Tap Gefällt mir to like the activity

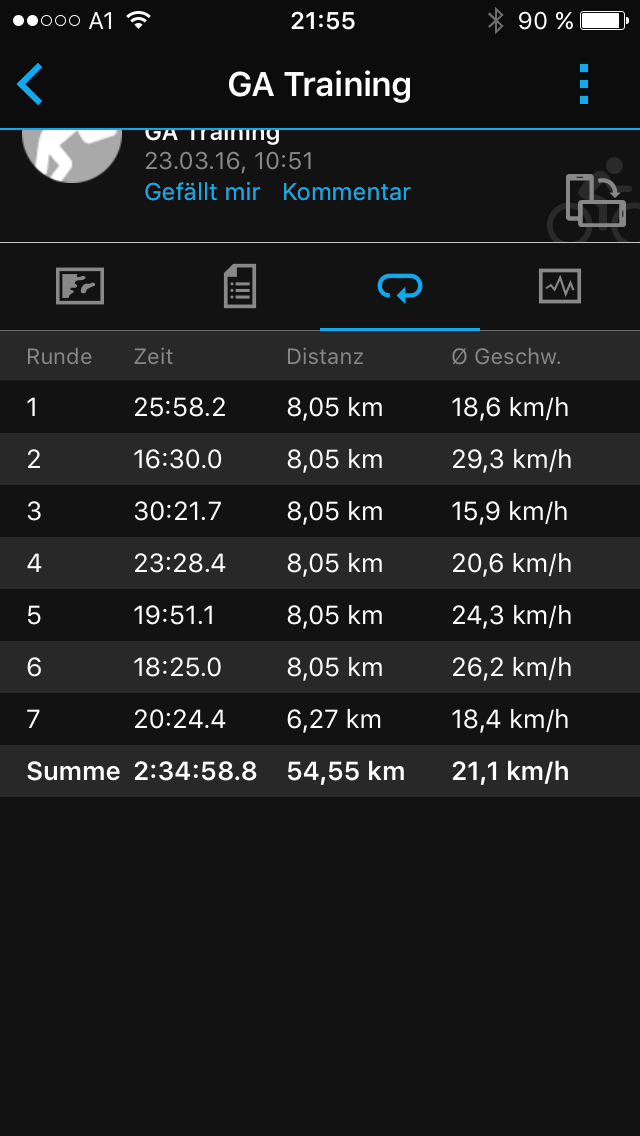click(202, 192)
